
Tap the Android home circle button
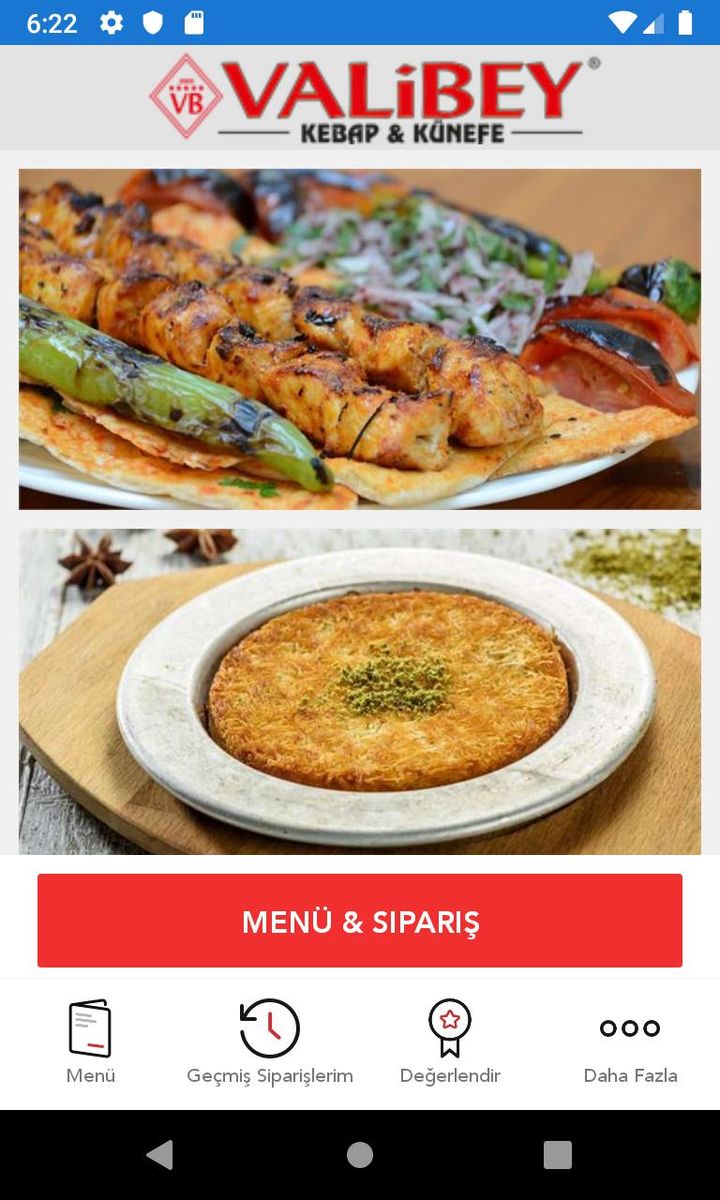click(359, 1155)
